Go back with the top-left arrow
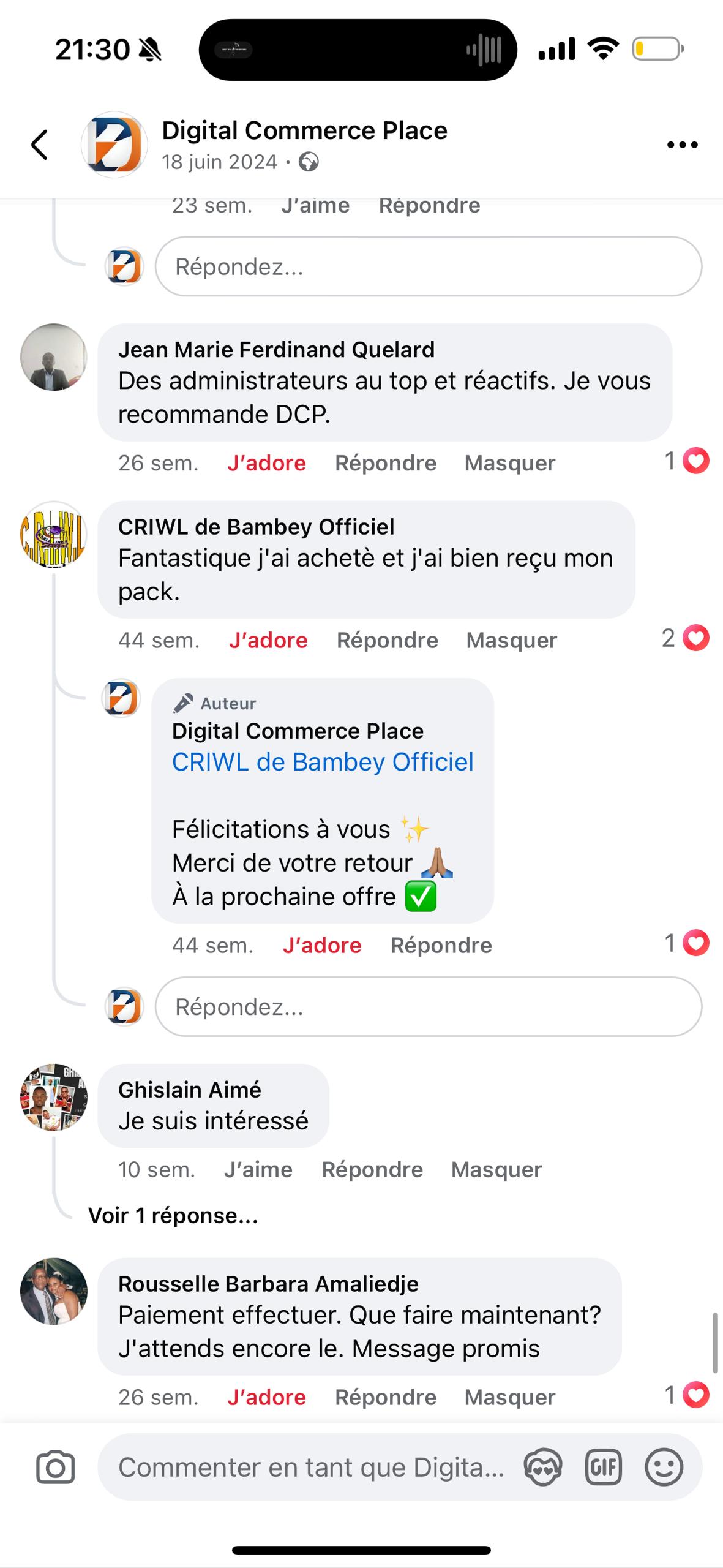Screen dimensions: 723x1568 [40, 145]
